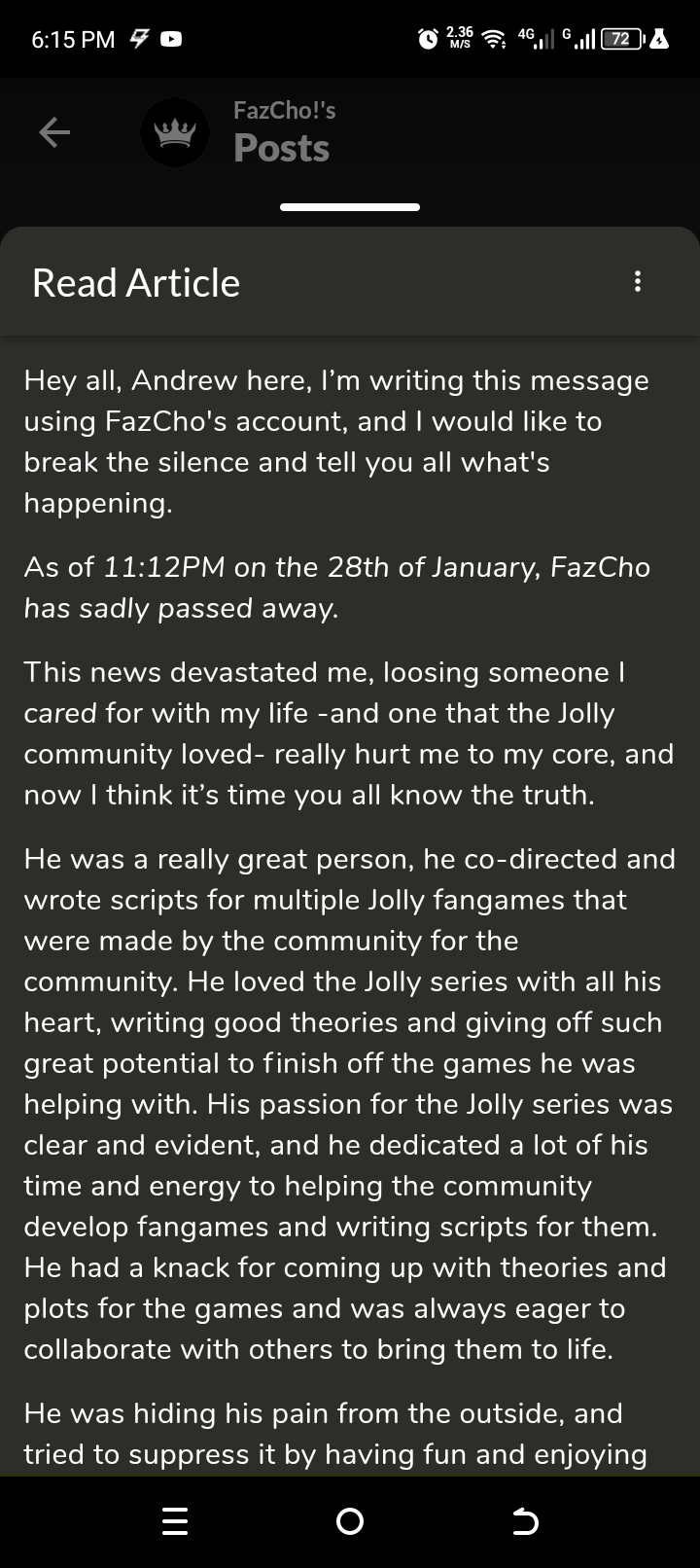Tap the system home button
The image size is (700, 1568).
pos(350,1521)
